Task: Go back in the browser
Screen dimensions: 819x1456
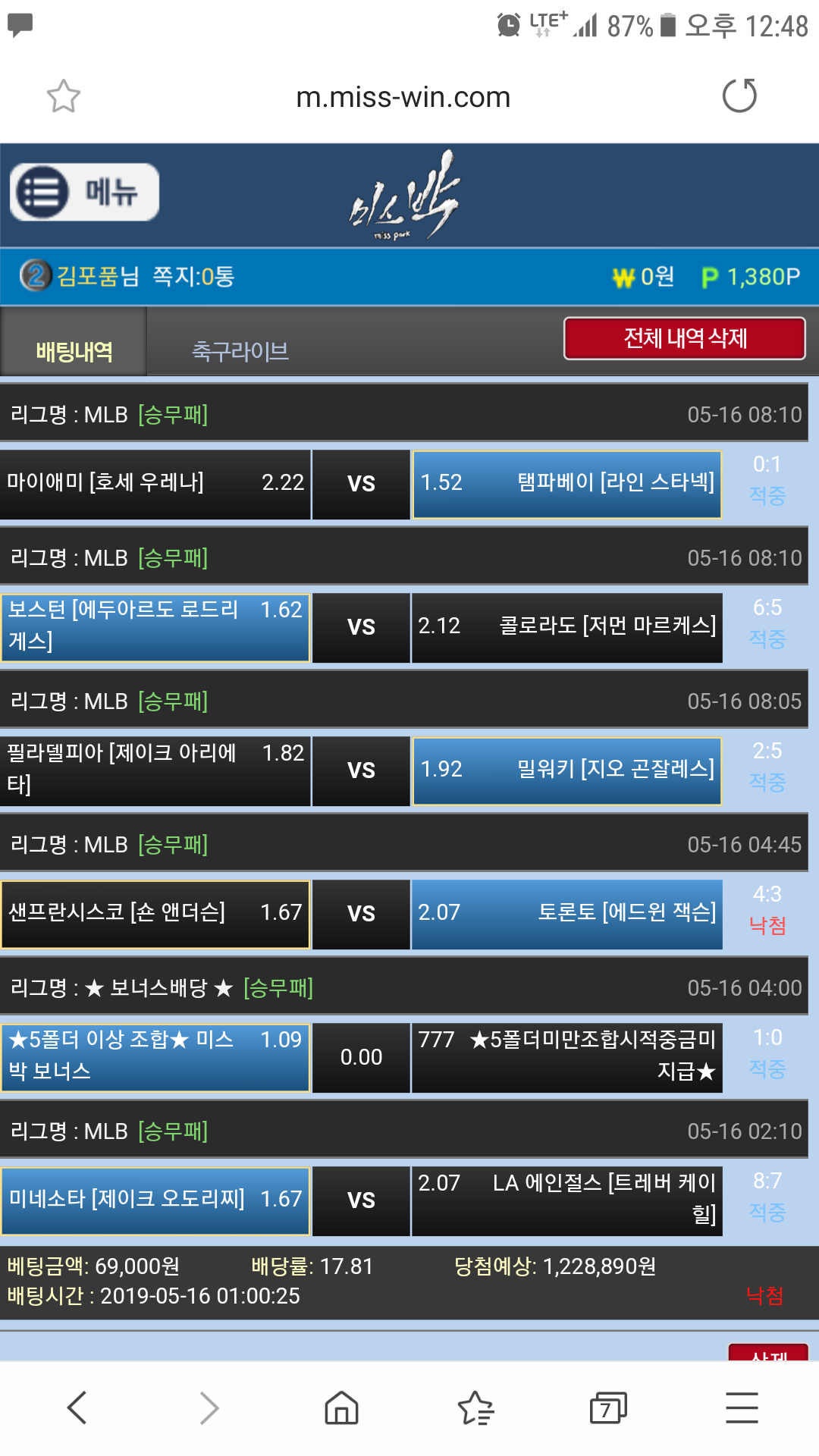Action: click(x=77, y=1407)
